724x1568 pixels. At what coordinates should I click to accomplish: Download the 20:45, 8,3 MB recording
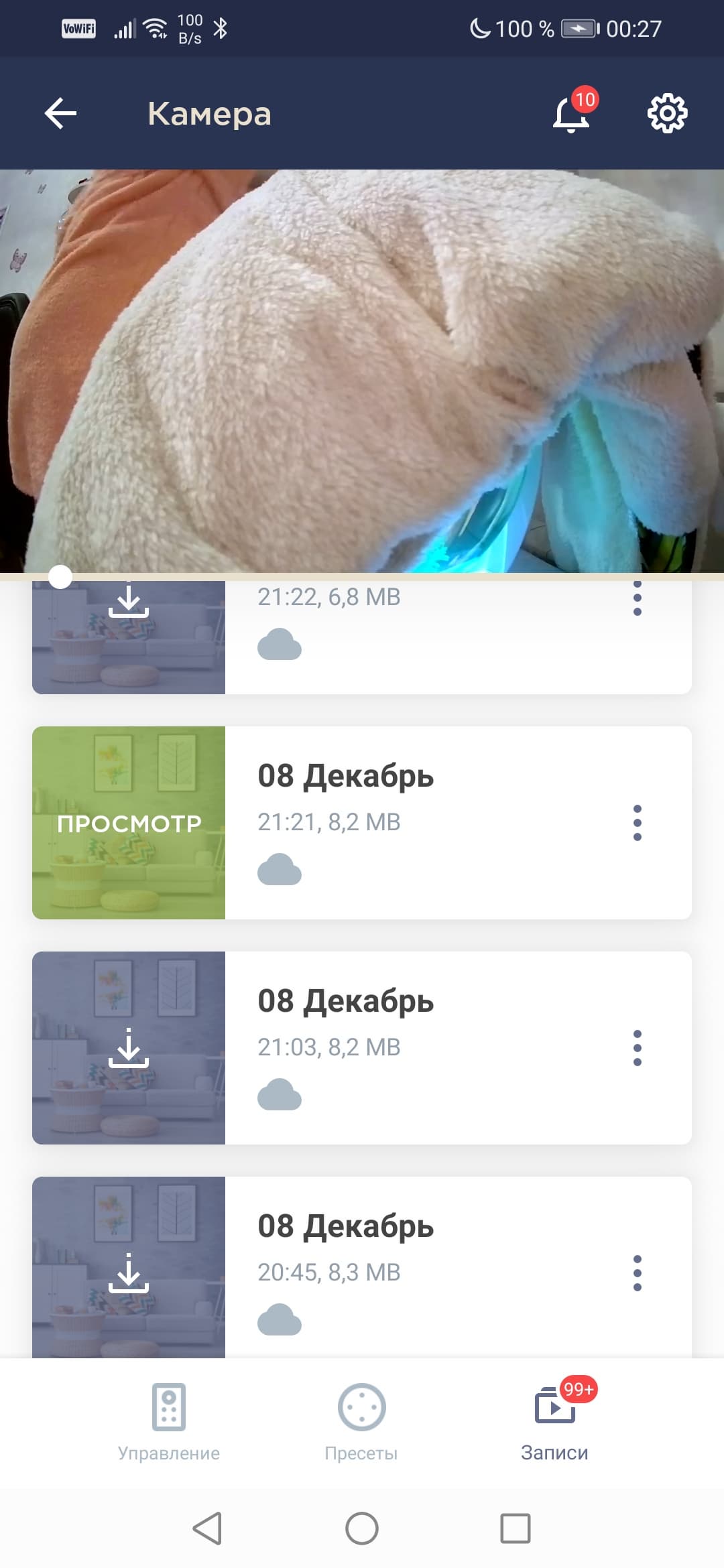click(x=128, y=1272)
